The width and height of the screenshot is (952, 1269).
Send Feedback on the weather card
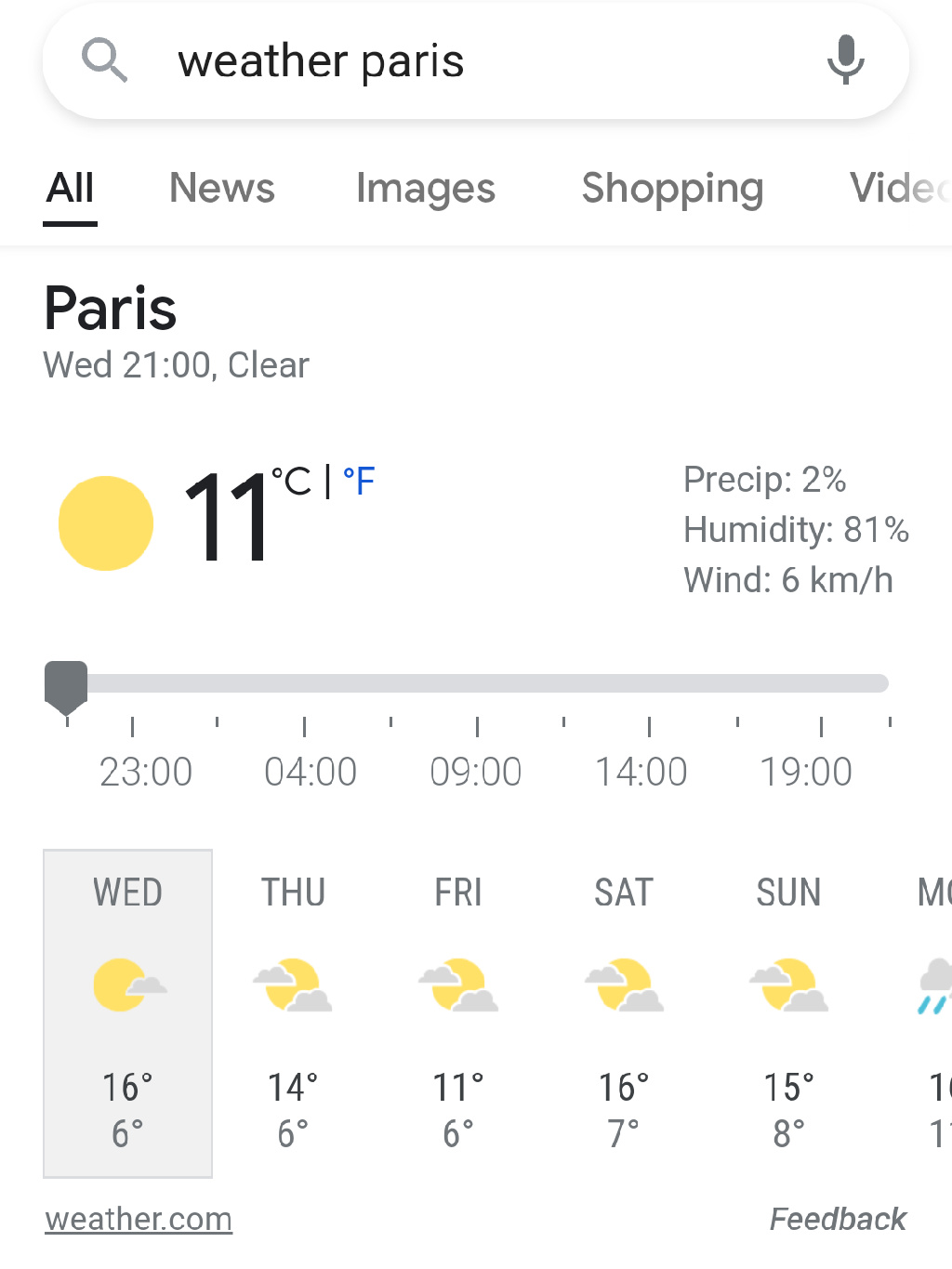click(x=838, y=1219)
